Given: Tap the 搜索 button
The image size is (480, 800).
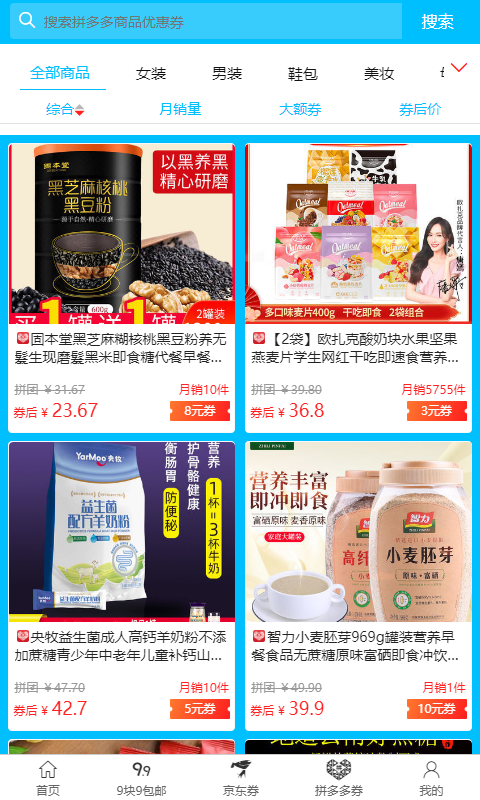Looking at the screenshot, I should [x=437, y=21].
